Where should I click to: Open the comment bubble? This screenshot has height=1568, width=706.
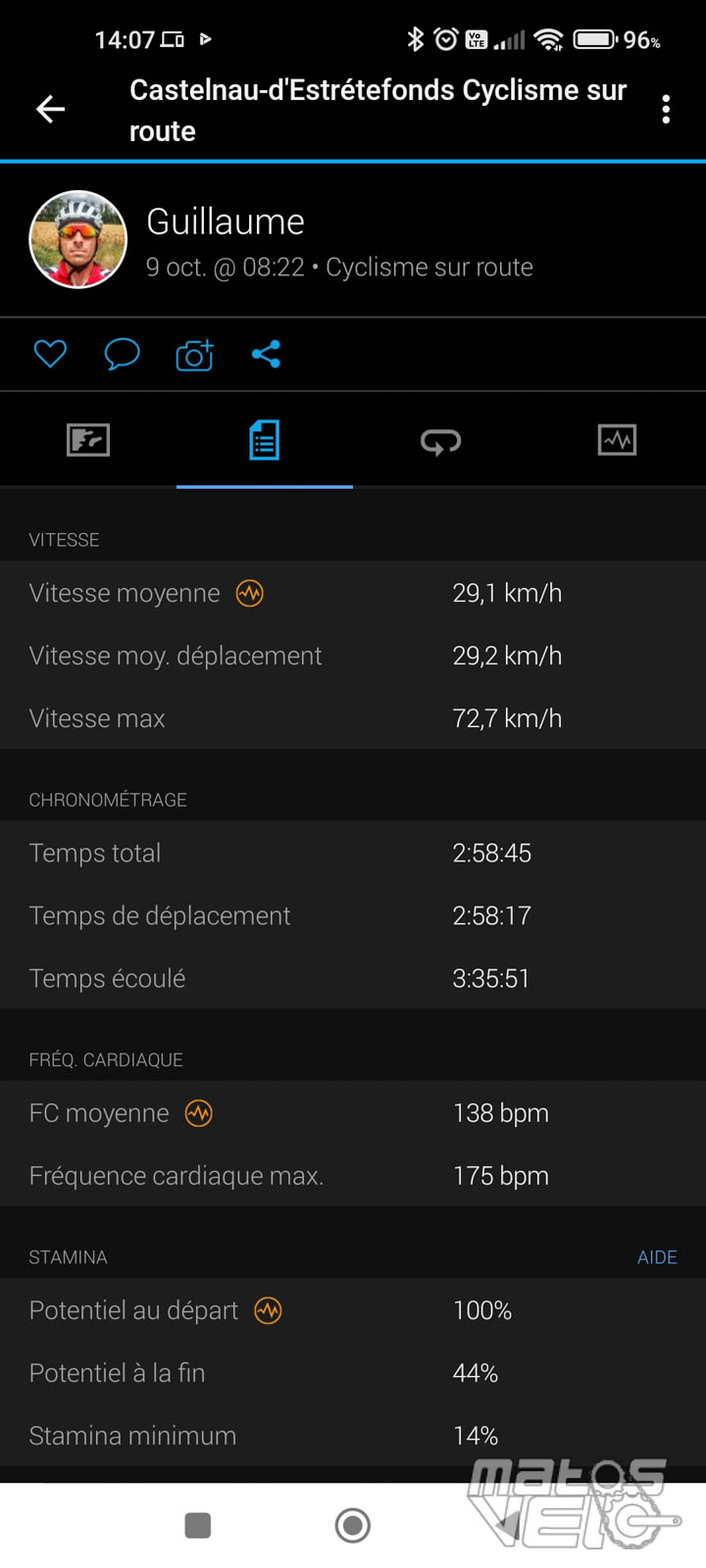tap(122, 354)
